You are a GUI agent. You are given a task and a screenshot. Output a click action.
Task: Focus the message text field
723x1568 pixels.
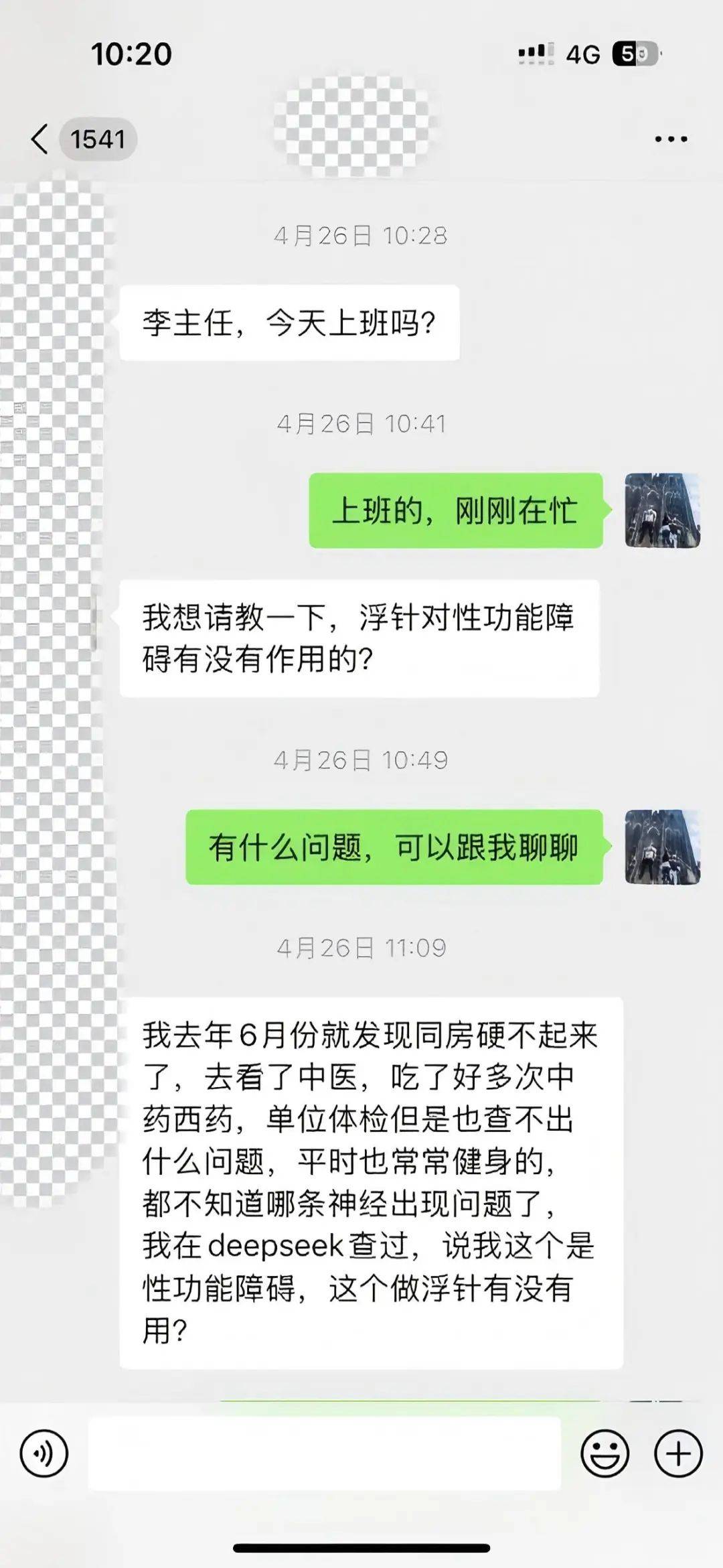(x=324, y=1453)
